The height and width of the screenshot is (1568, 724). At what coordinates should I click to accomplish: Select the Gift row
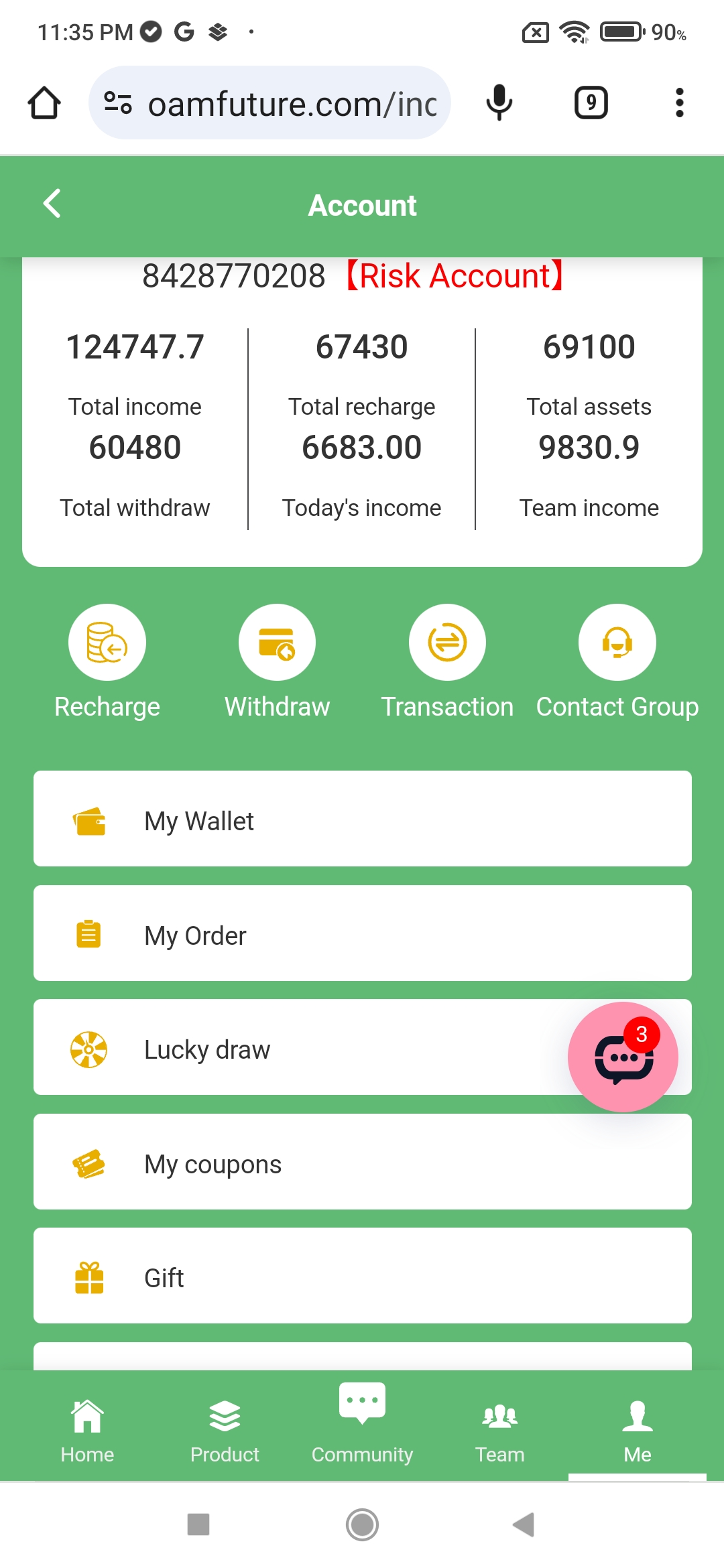coord(362,1276)
